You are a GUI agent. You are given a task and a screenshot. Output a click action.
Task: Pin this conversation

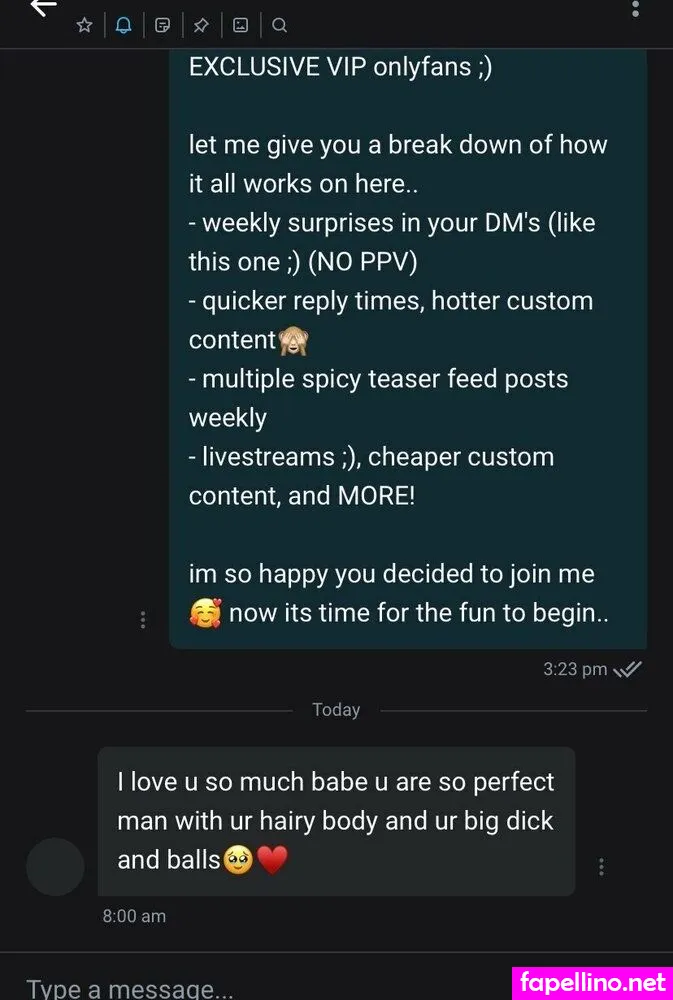click(201, 25)
